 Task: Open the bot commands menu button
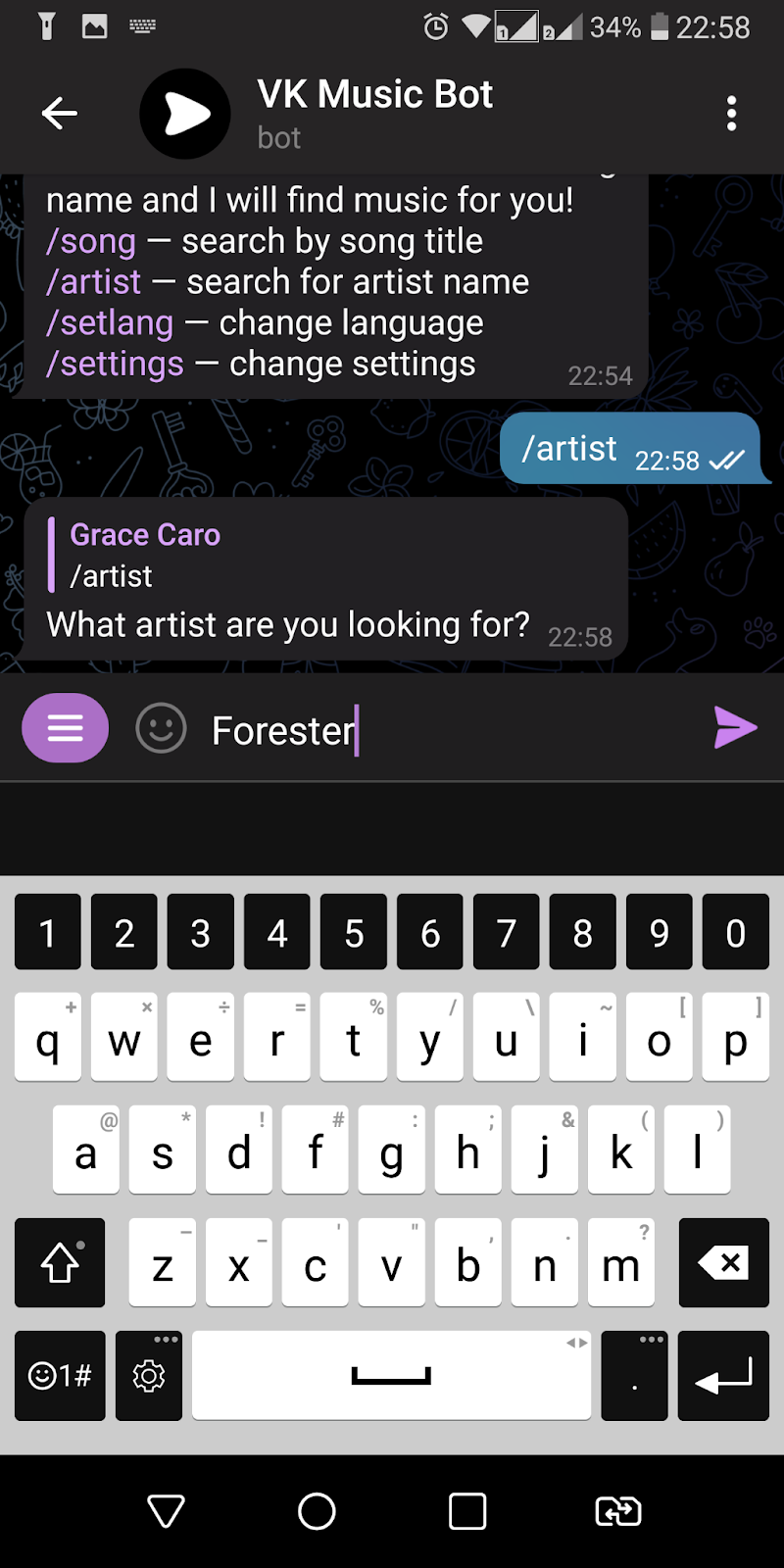65,728
